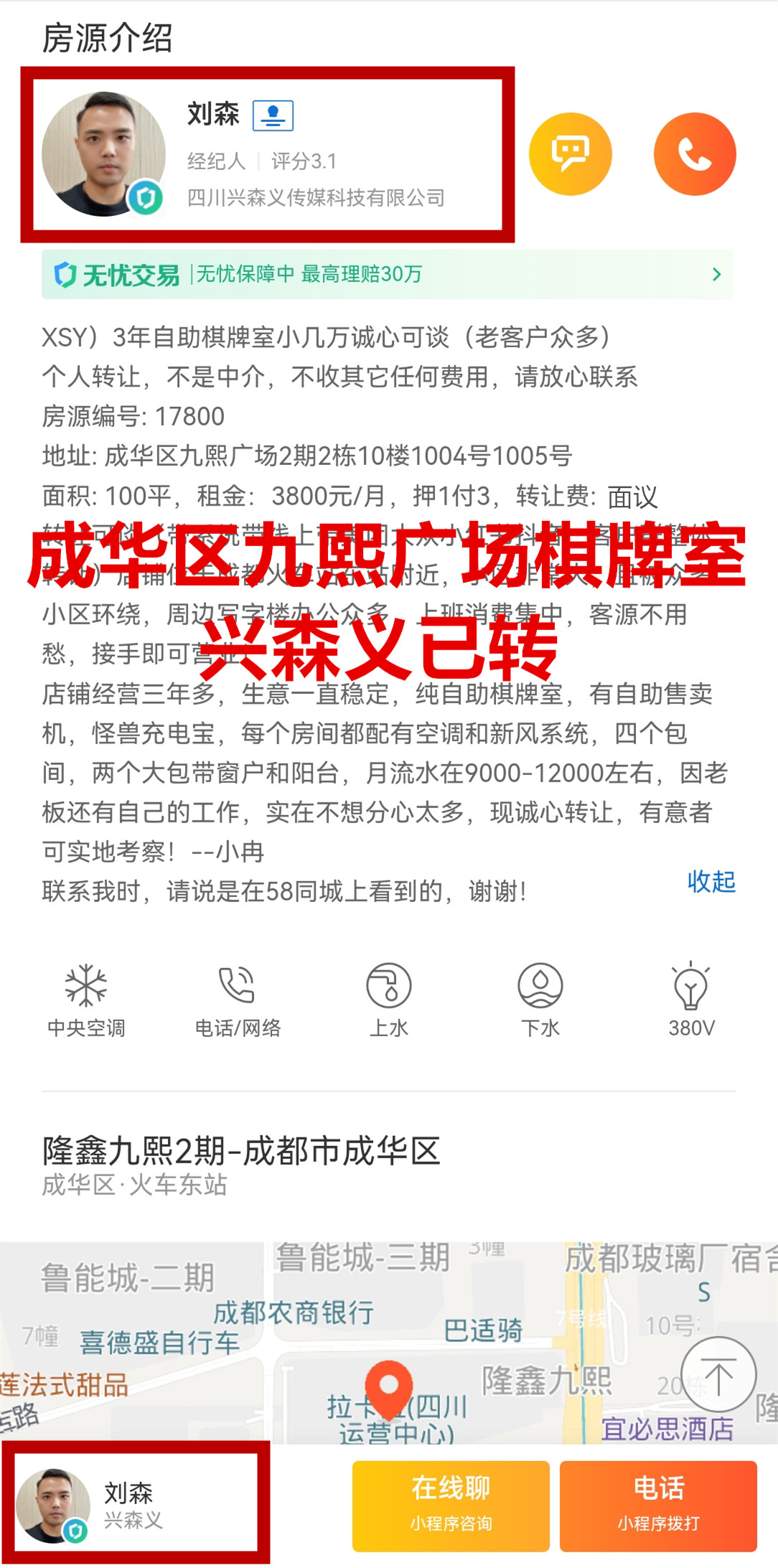Tap the back-to-top arrow button
This screenshot has height=1568, width=778.
tap(718, 1375)
